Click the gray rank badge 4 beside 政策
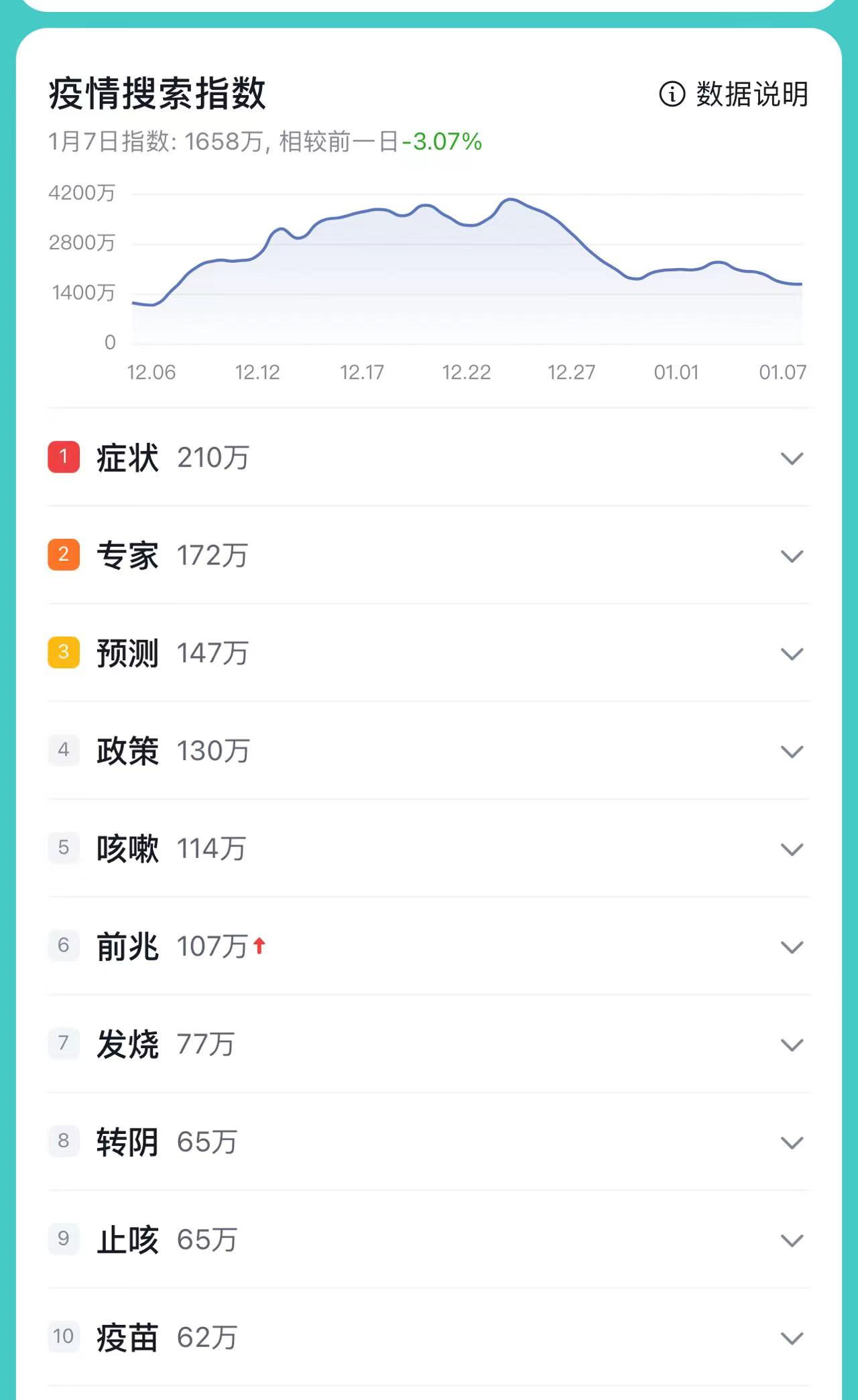 [64, 751]
